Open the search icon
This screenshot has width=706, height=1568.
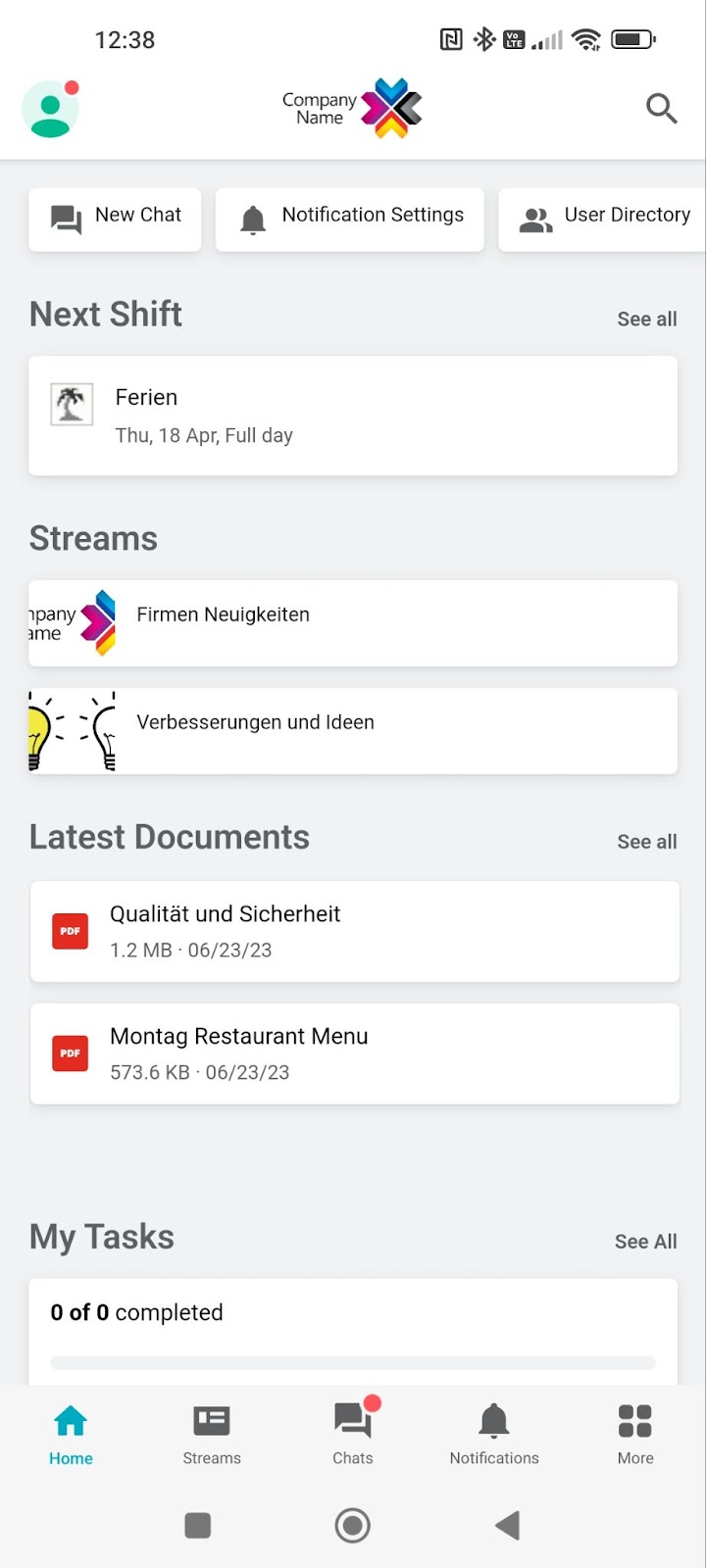pos(662,109)
